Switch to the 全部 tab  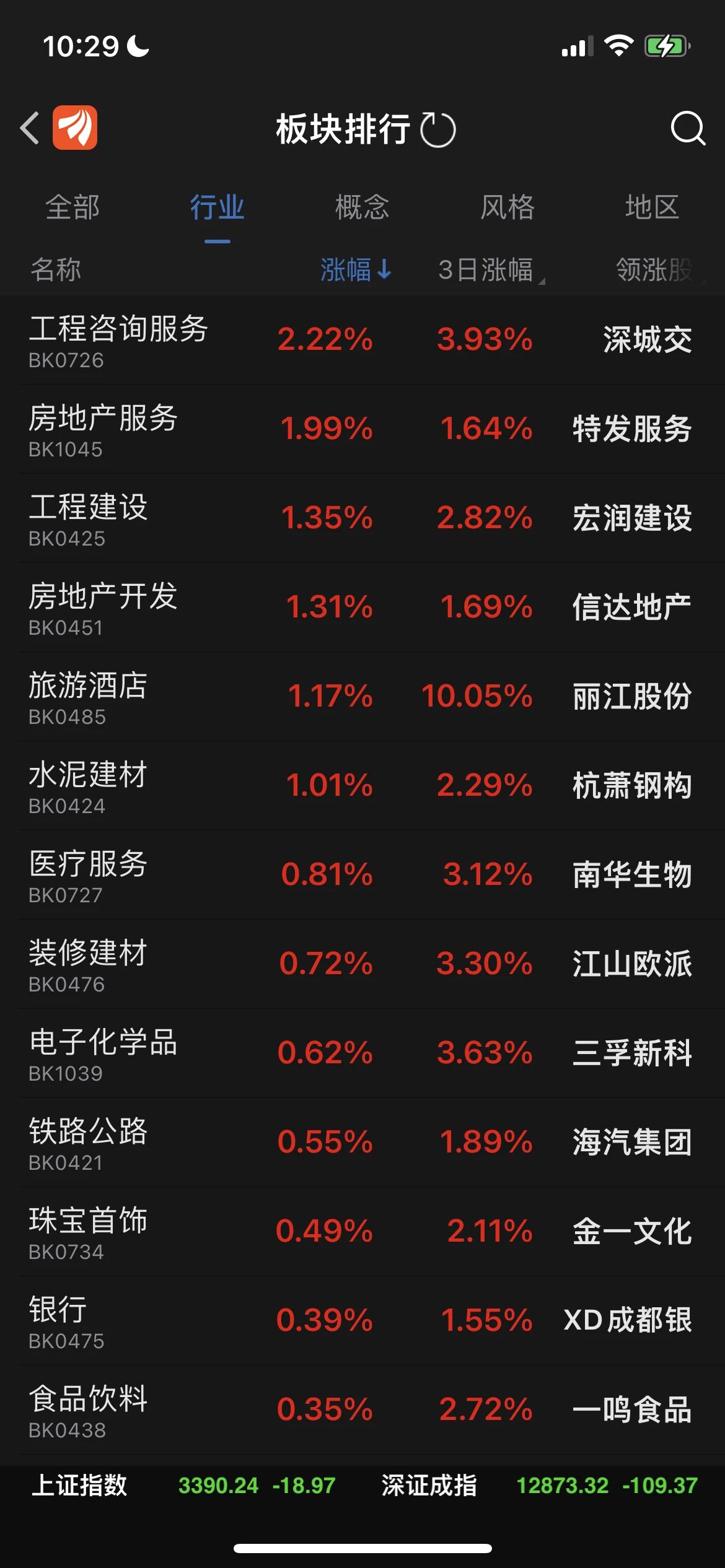[72, 207]
